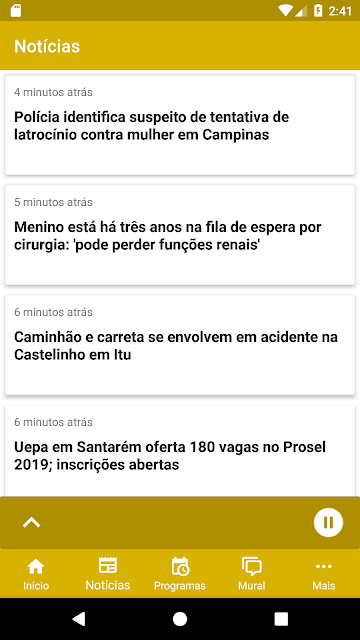Pause the radio playback
This screenshot has height=640, width=360.
click(328, 522)
